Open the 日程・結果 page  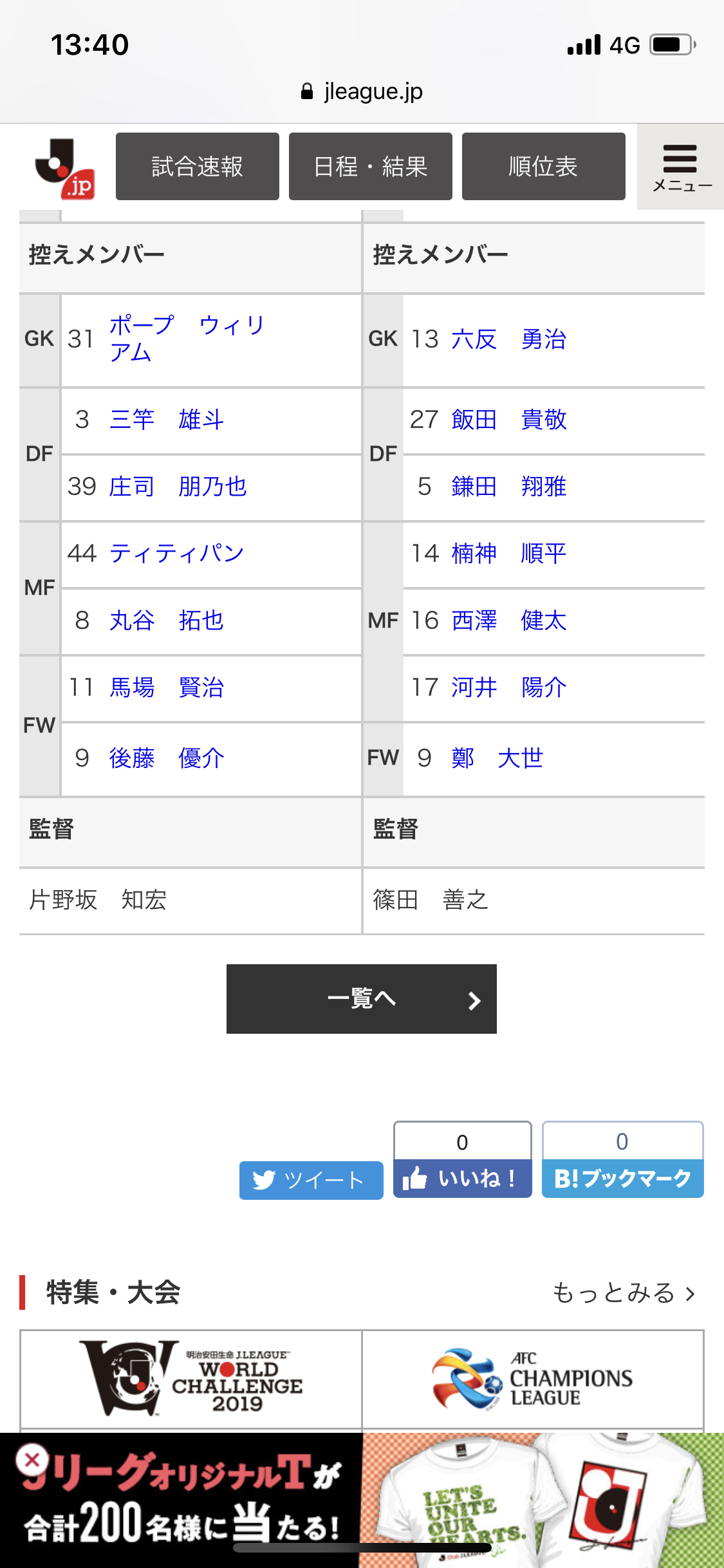tap(370, 167)
